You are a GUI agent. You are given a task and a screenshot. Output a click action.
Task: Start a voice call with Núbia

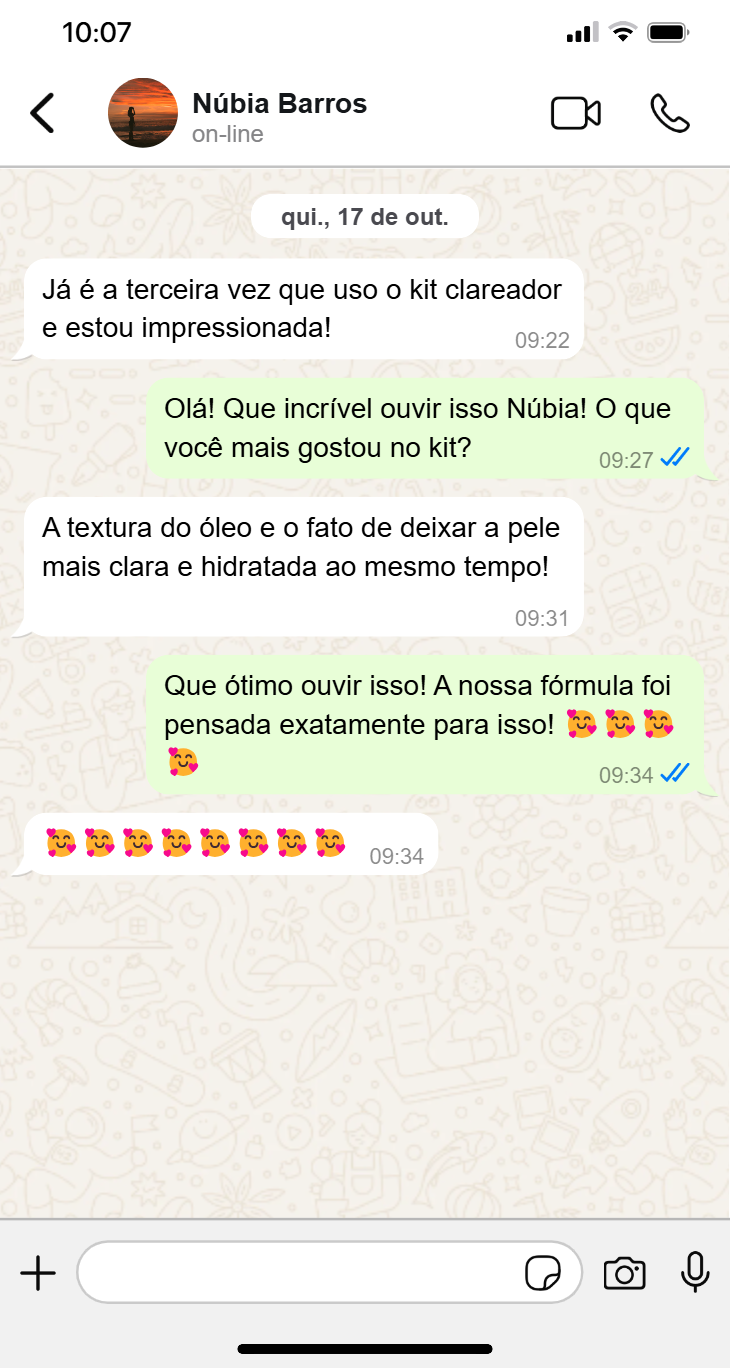pyautogui.click(x=669, y=114)
